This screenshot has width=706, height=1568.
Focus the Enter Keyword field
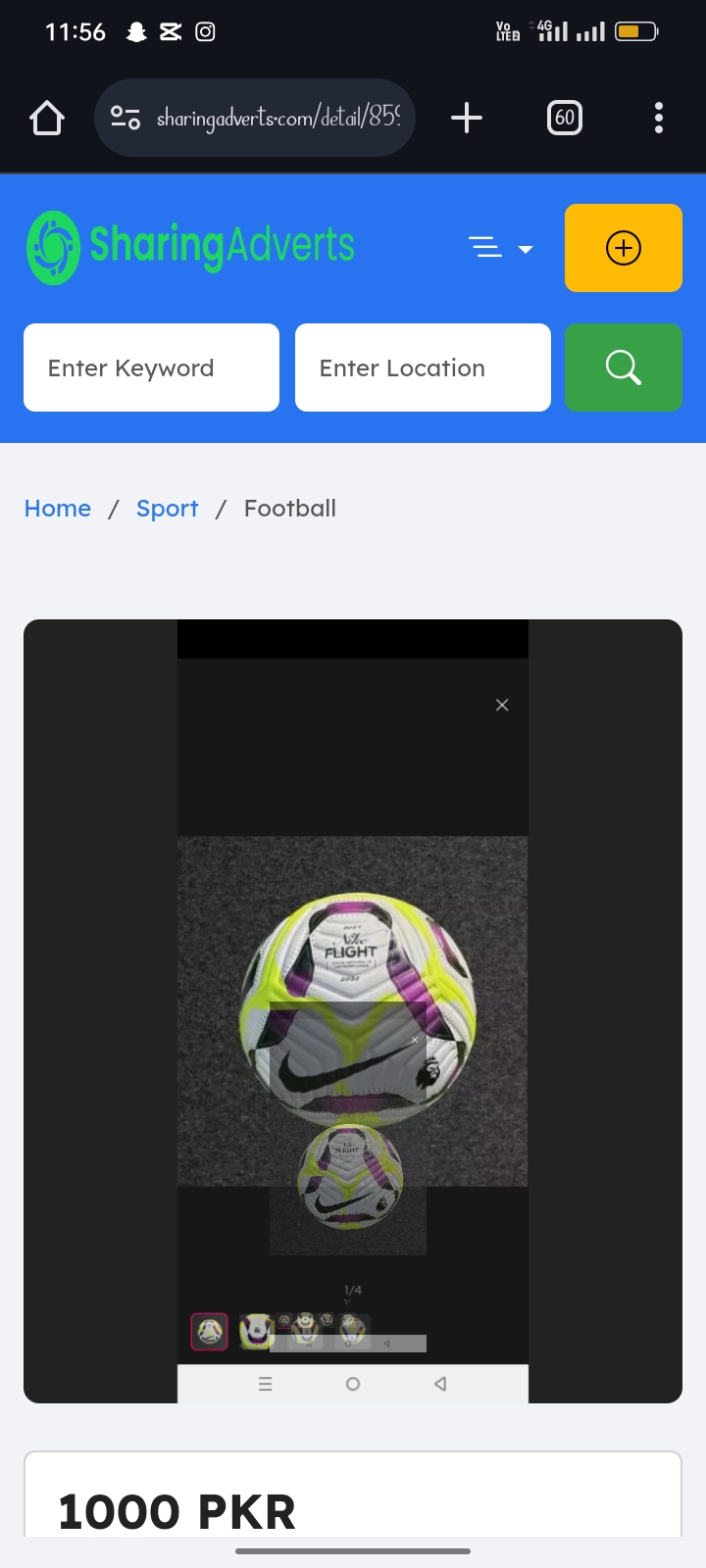pos(151,367)
